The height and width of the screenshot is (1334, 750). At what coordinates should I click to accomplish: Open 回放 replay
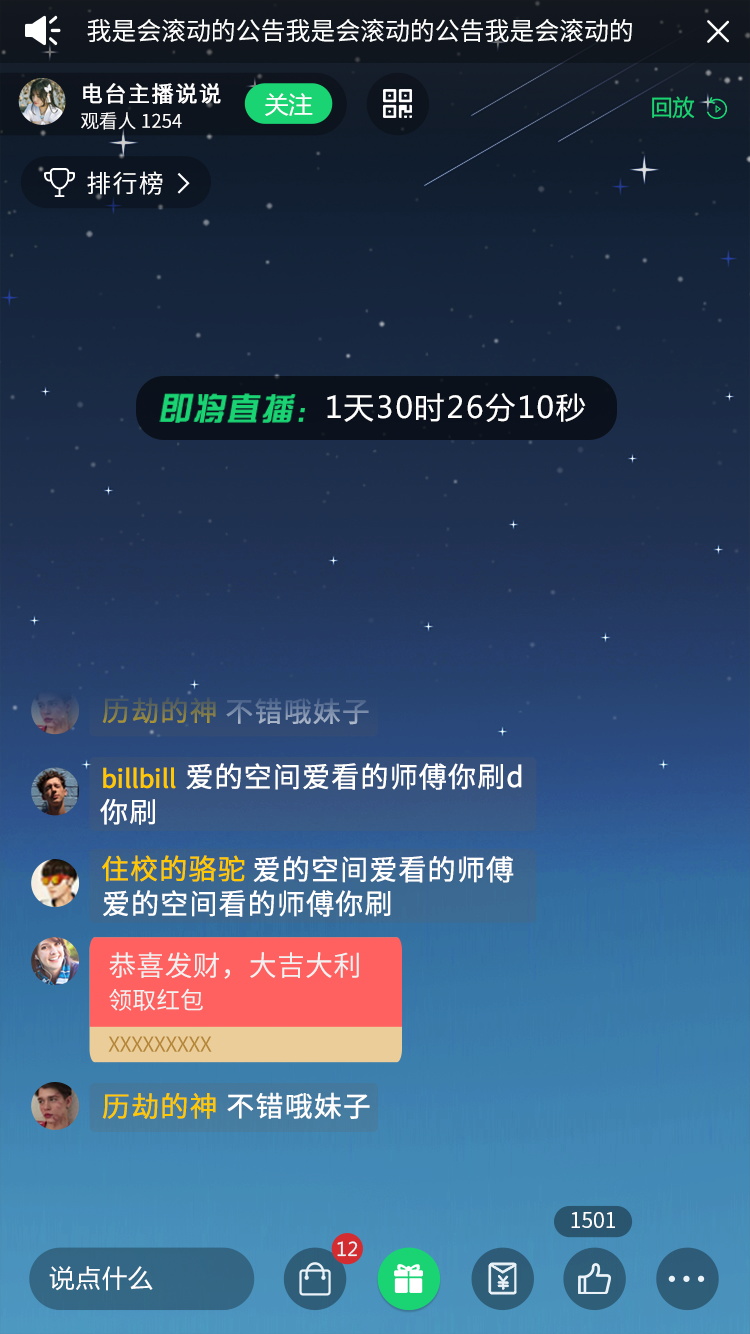688,108
